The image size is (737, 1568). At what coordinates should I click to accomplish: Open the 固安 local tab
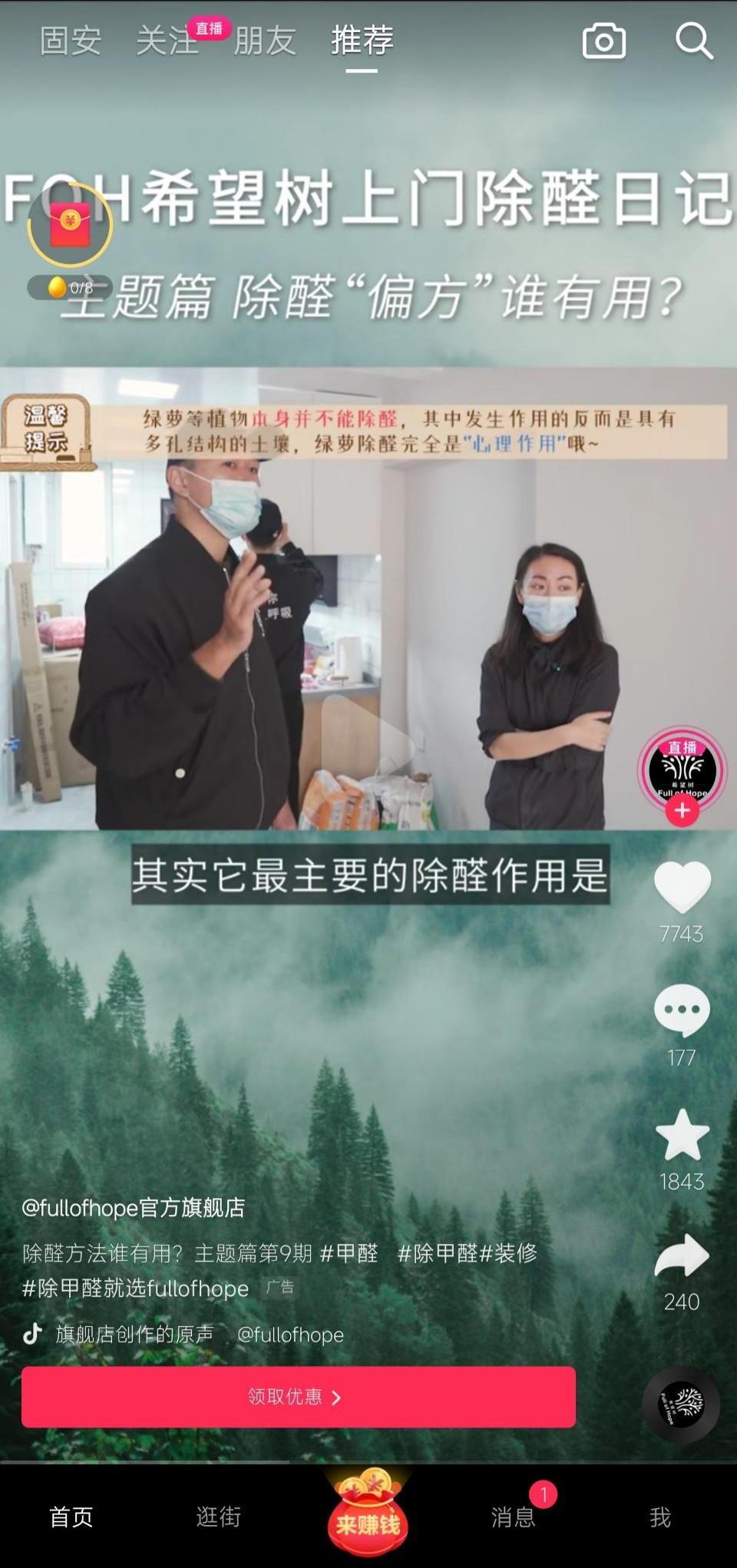pos(72,42)
